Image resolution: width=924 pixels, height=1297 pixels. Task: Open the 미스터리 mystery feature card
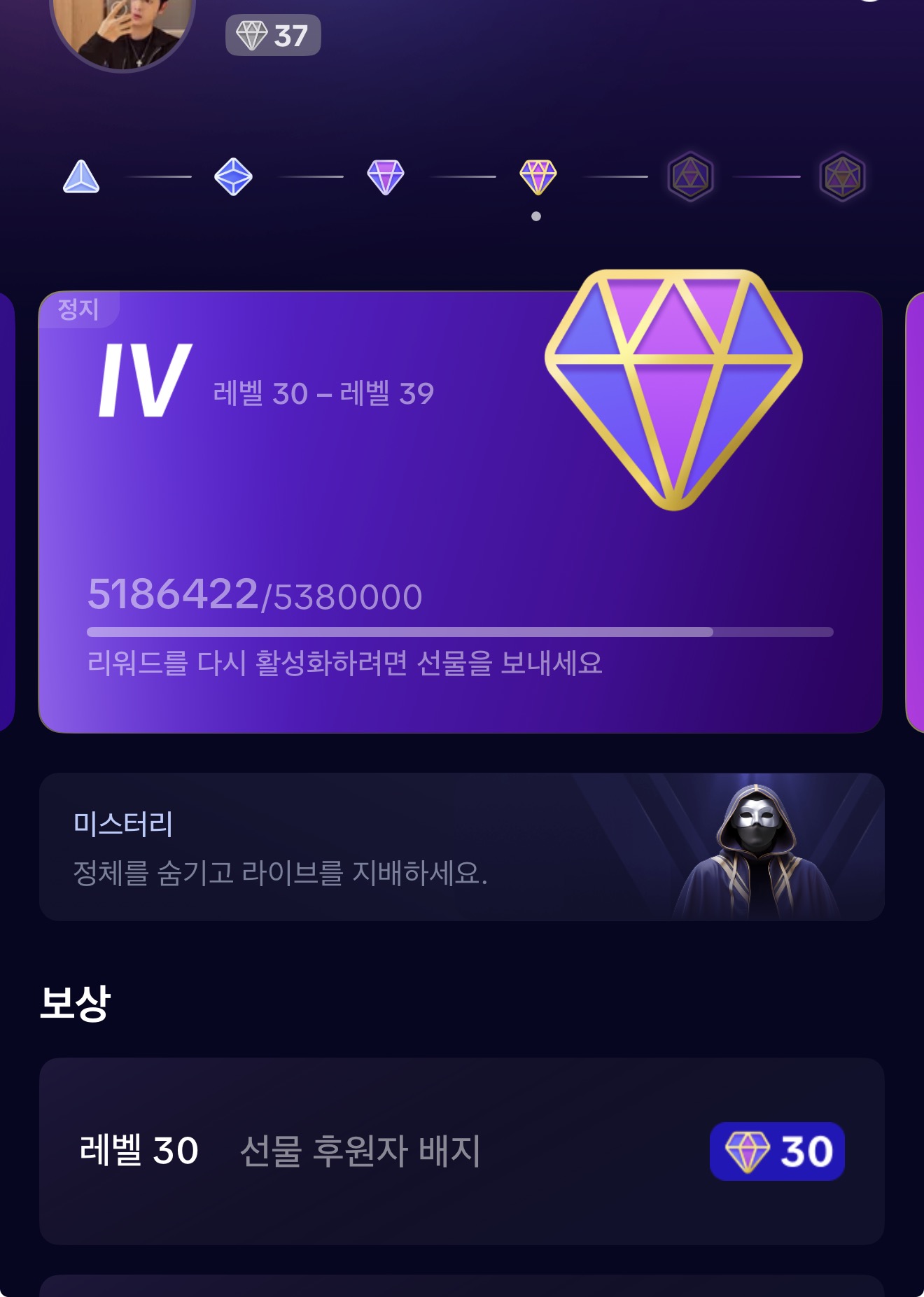(462, 847)
